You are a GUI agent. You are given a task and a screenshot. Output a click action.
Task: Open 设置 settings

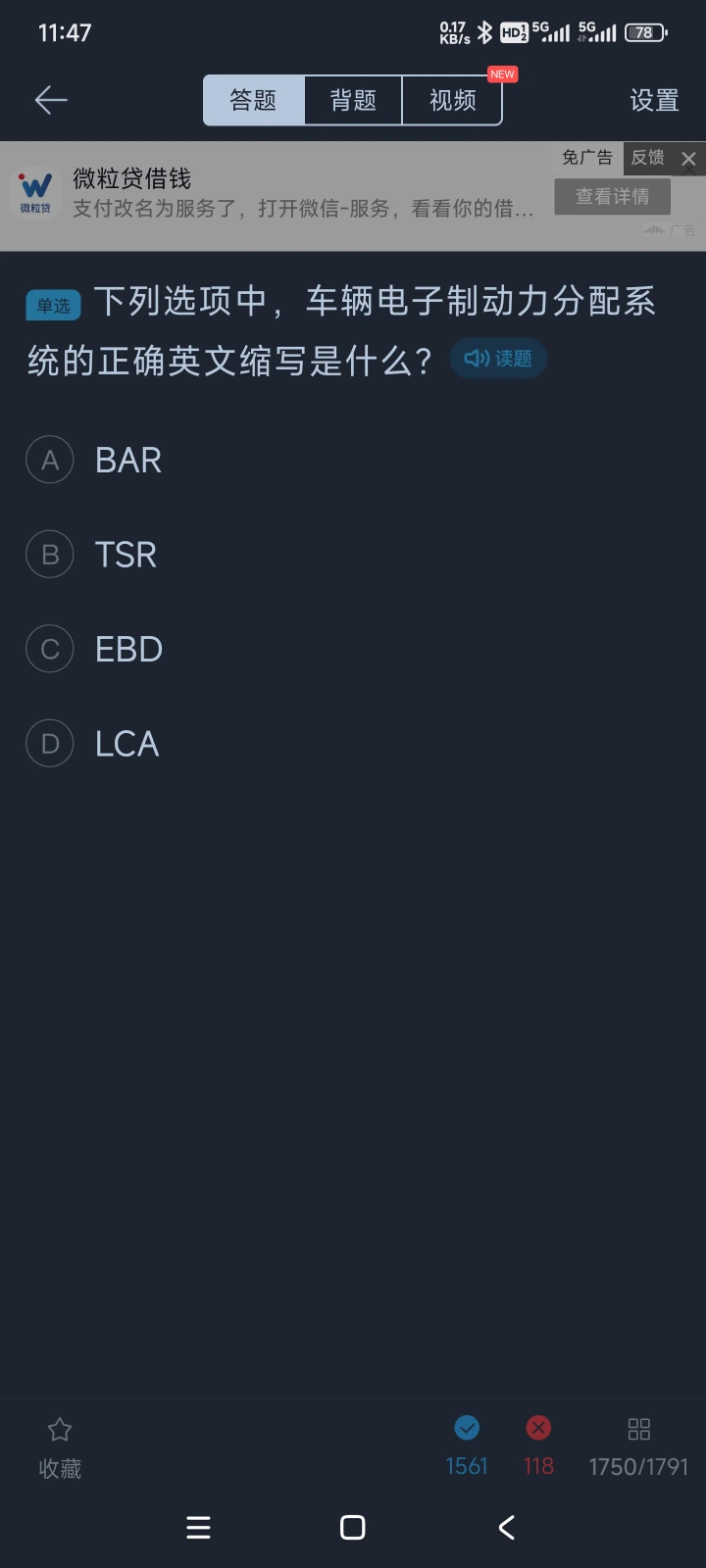[654, 100]
